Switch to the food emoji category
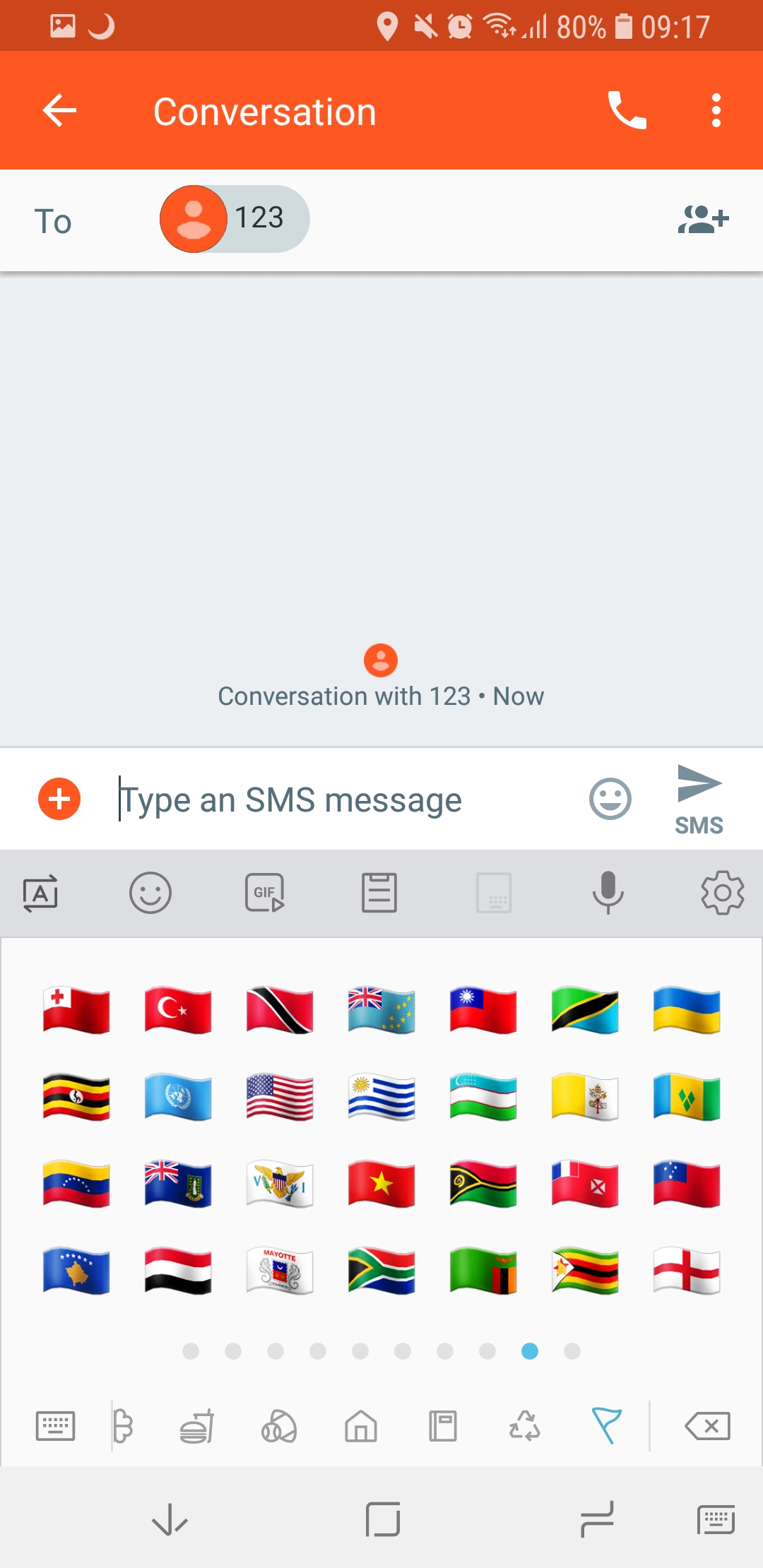763x1568 pixels. 197,1426
